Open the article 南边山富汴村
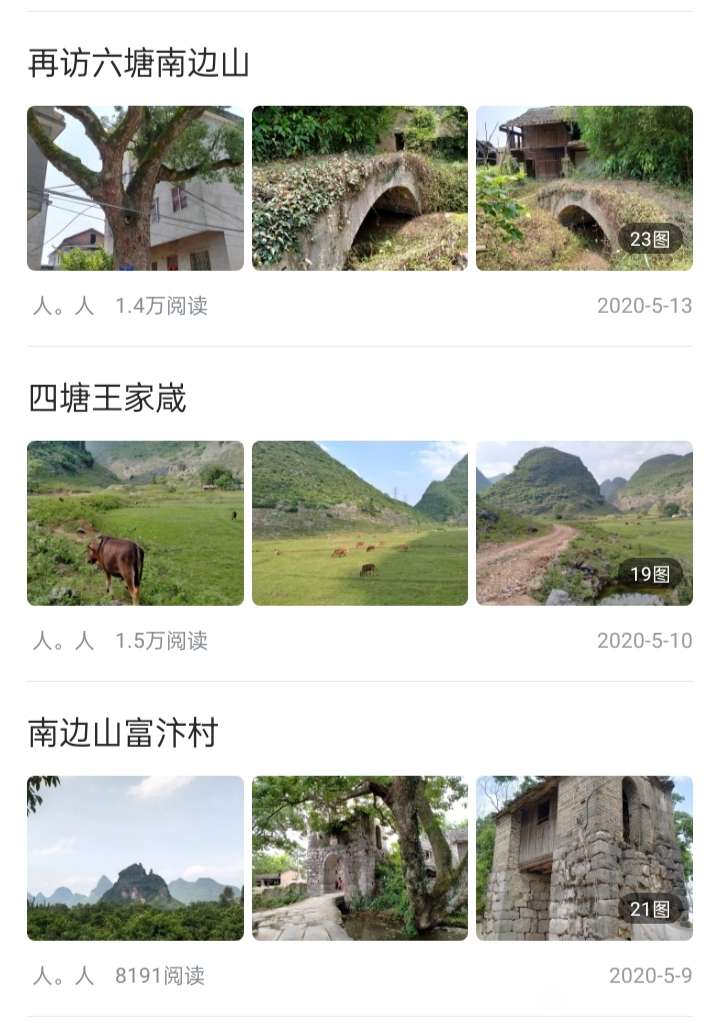 (123, 734)
